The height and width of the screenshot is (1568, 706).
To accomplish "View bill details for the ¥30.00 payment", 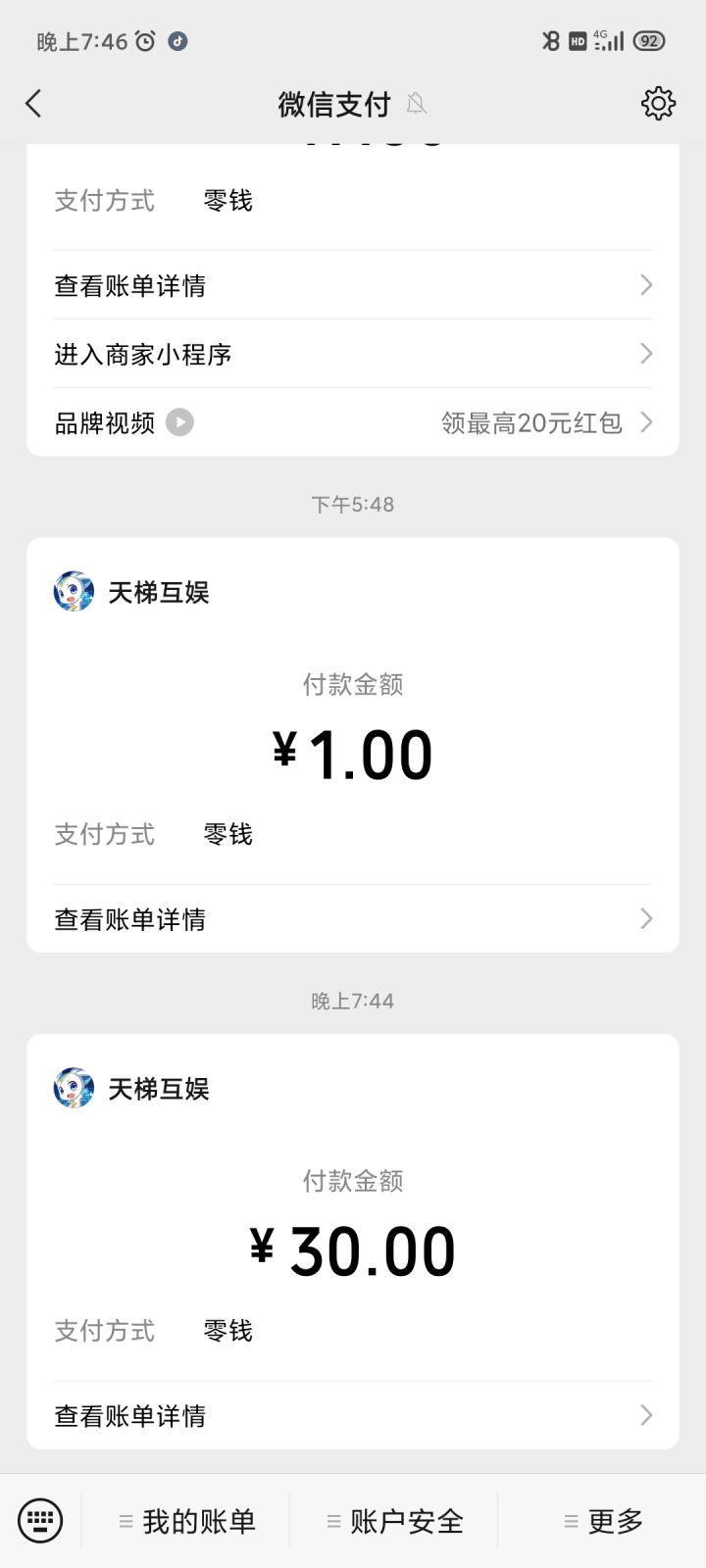I will coord(353,1415).
